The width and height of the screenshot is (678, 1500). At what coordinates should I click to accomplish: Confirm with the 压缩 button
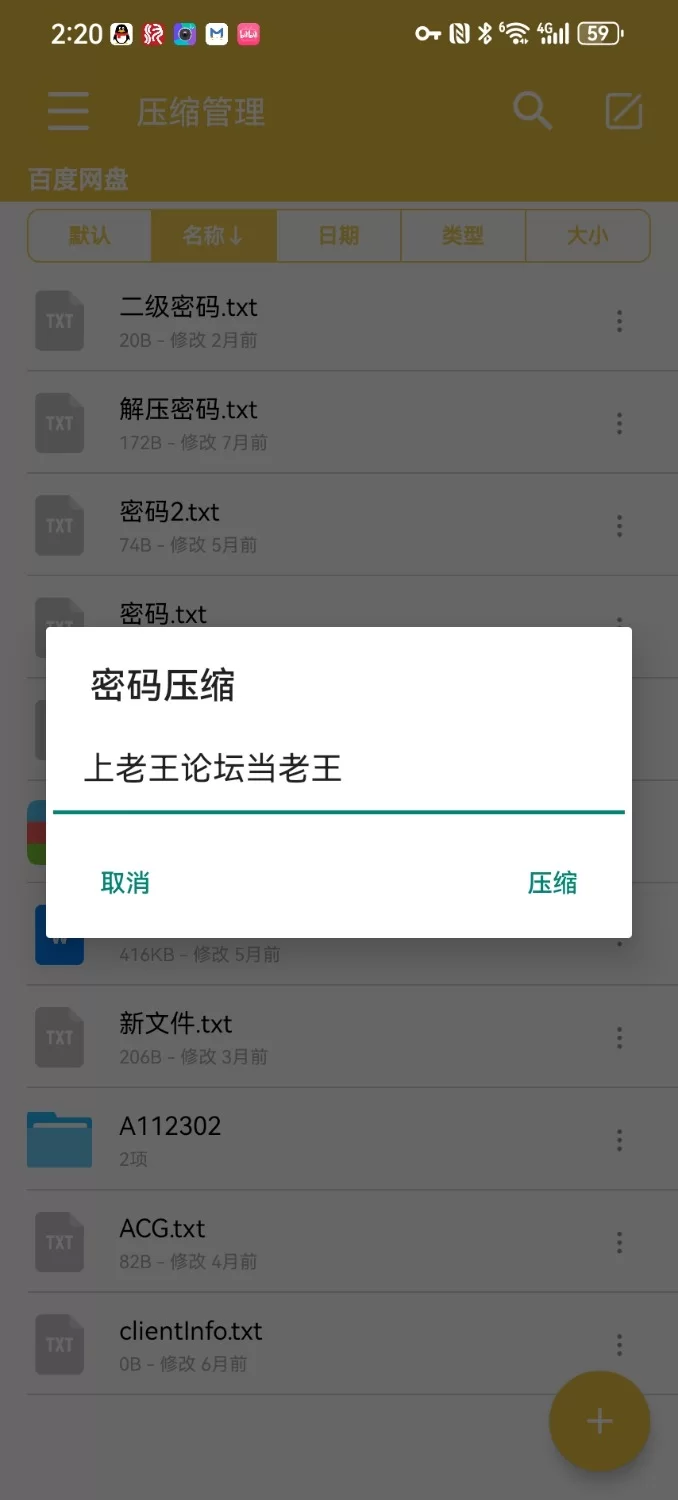(x=552, y=883)
